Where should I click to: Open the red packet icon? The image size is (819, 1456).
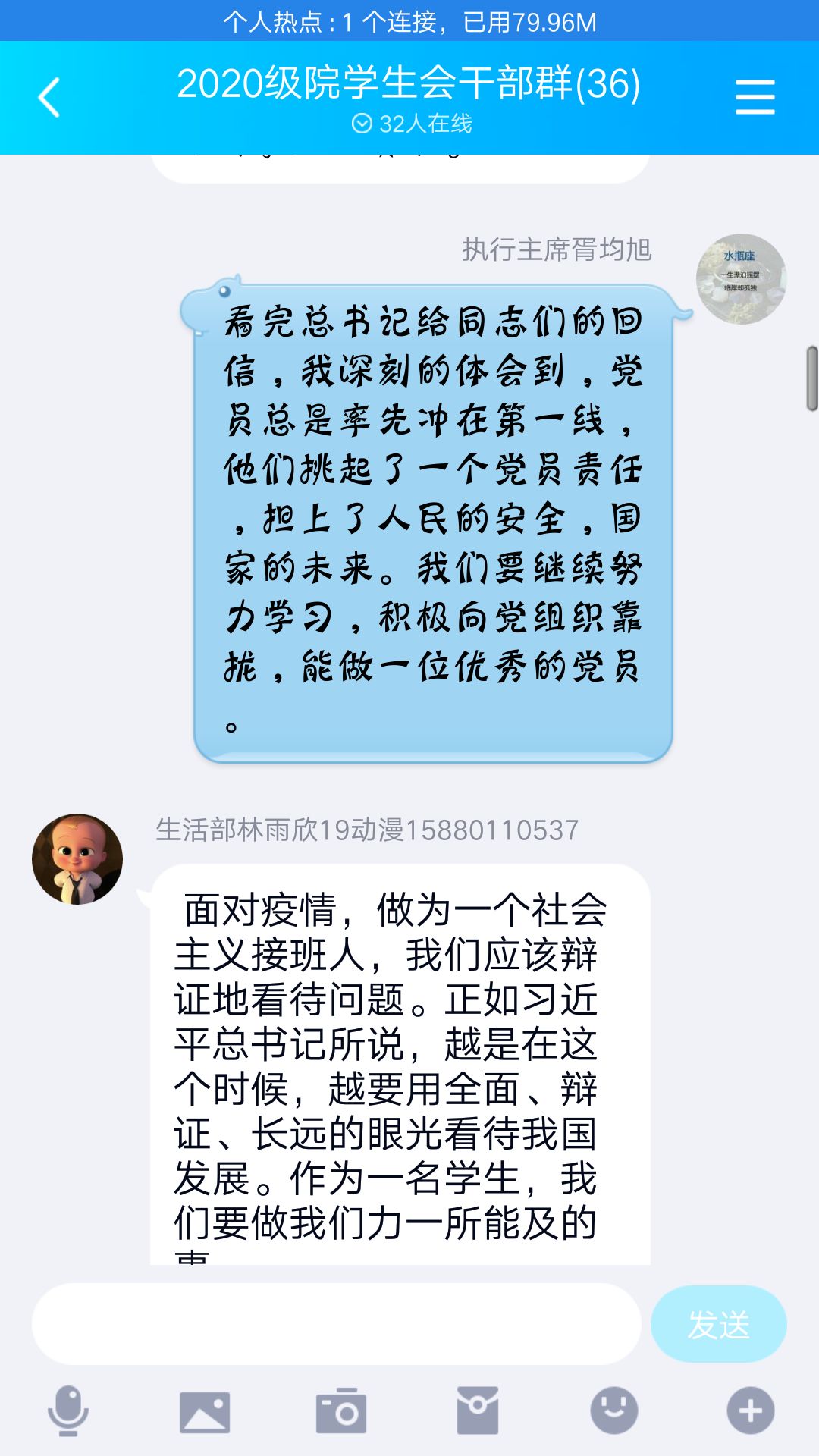point(477,1411)
